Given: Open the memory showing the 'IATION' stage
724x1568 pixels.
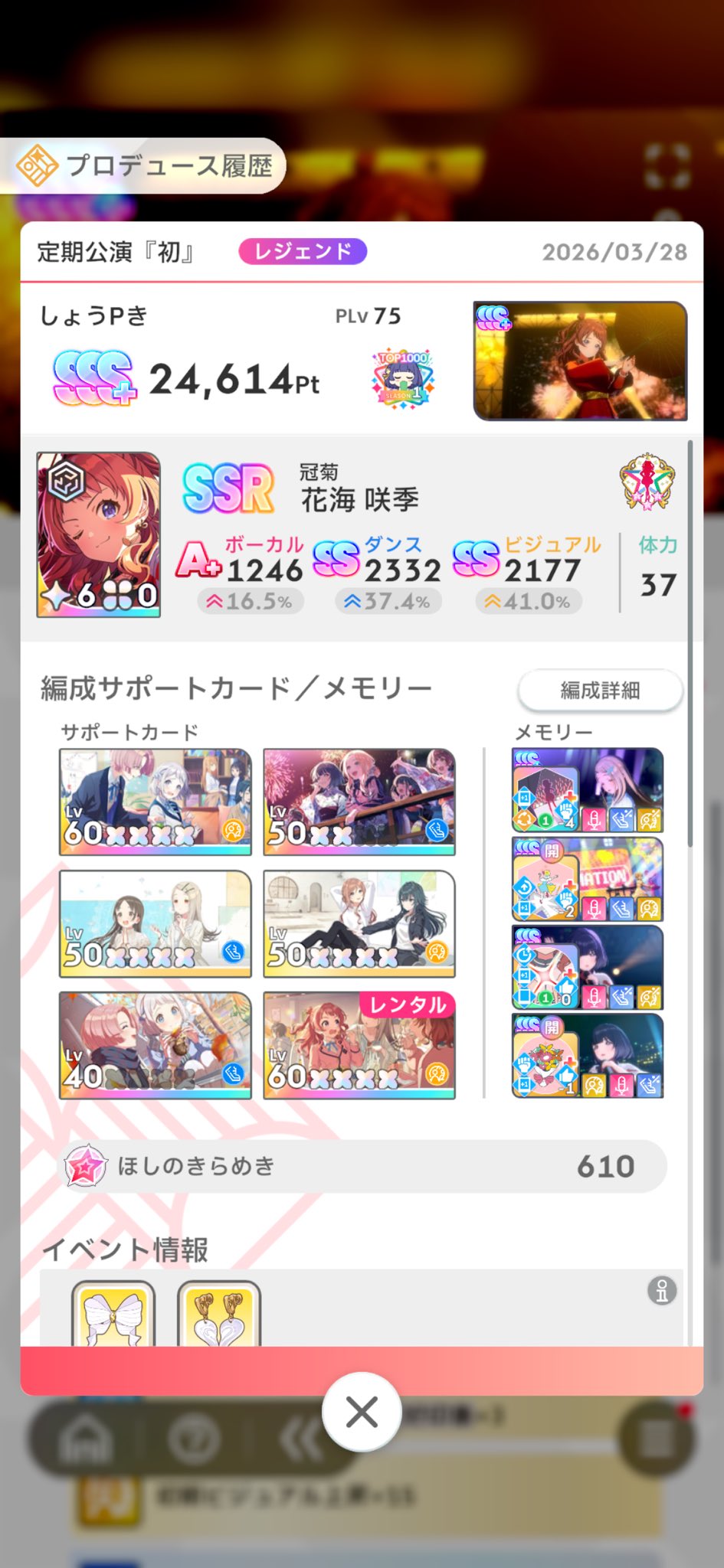Looking at the screenshot, I should click(588, 880).
